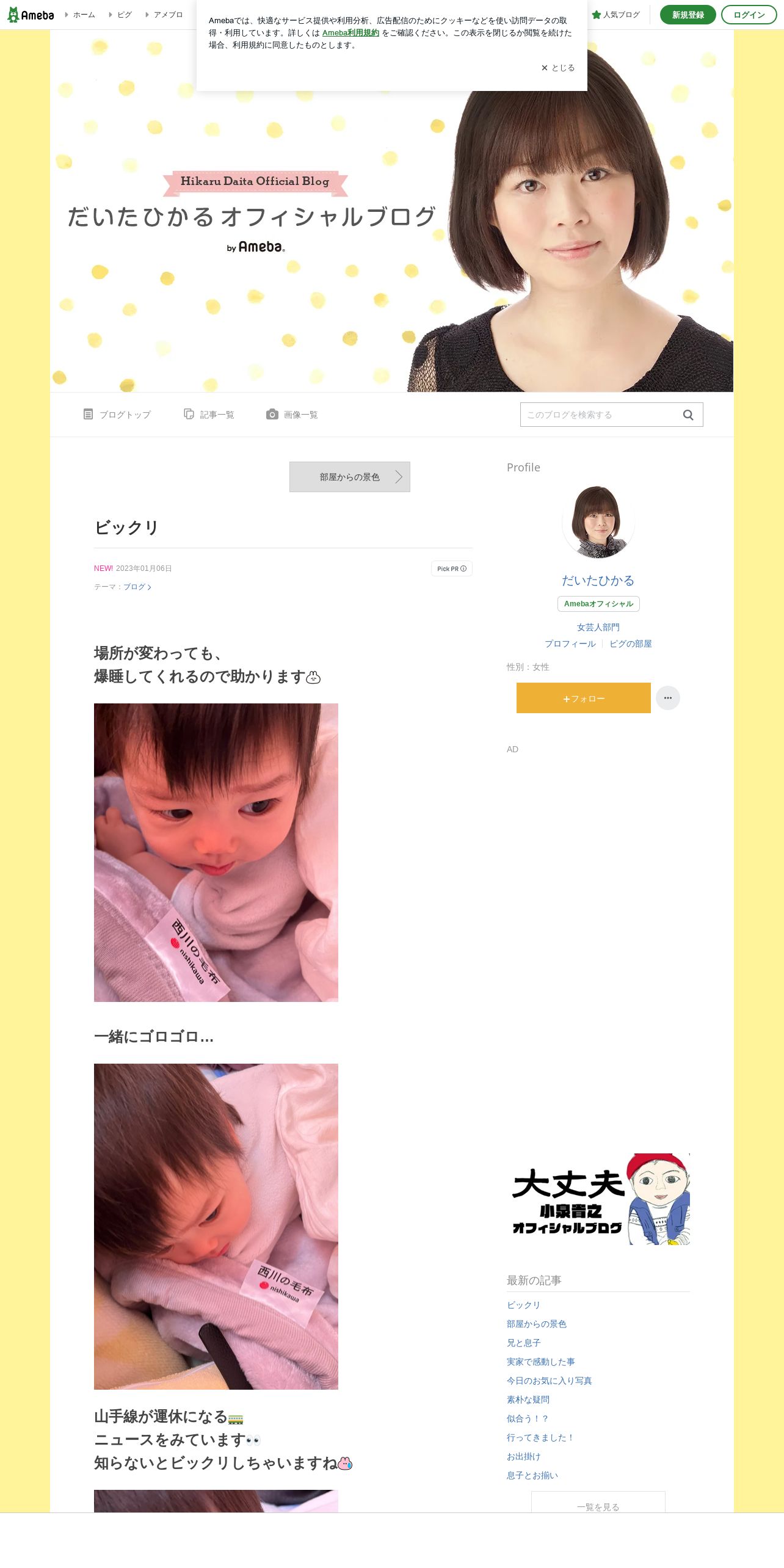Screen dimensions: 784x1568
Task: Tap the 新規登録 button
Action: point(688,15)
